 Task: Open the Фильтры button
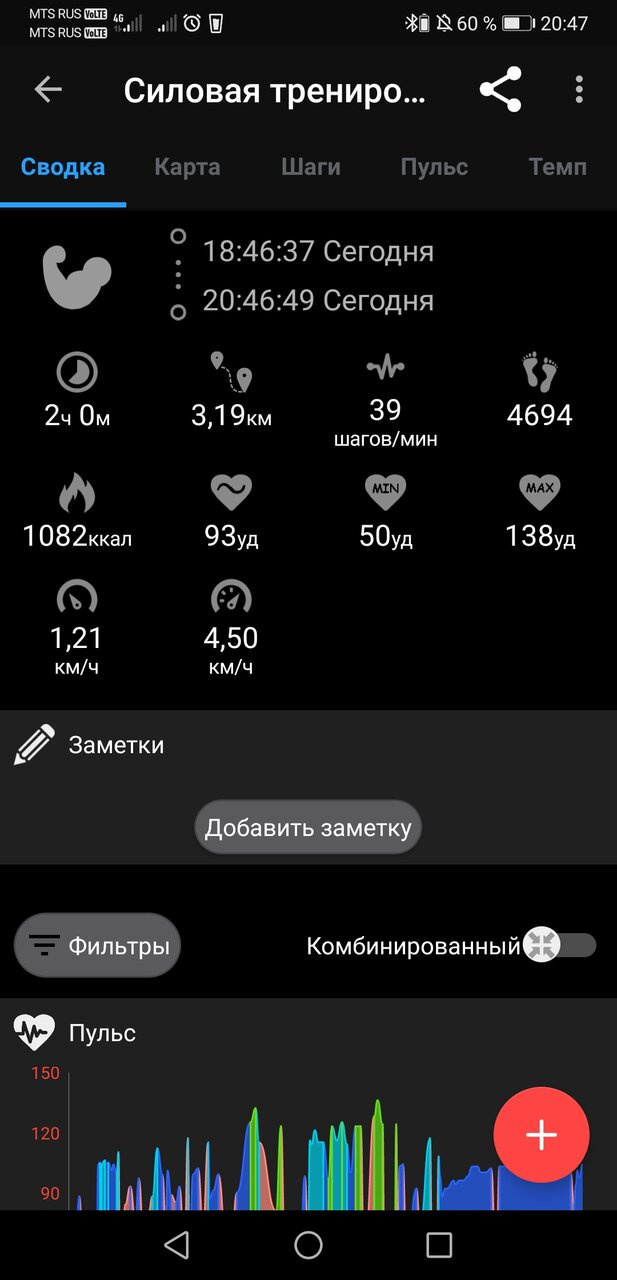tap(97, 945)
